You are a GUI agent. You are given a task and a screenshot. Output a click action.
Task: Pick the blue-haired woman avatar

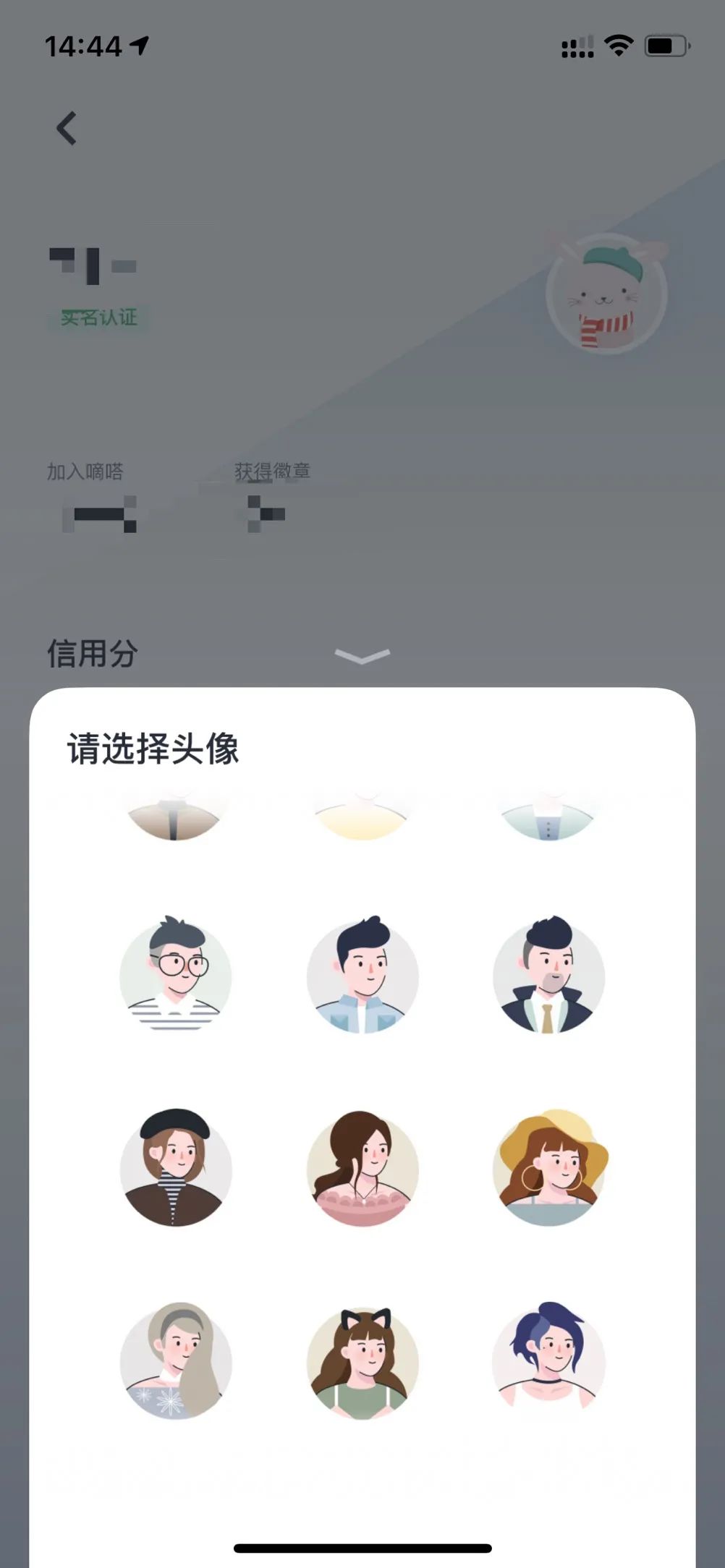tap(548, 1359)
